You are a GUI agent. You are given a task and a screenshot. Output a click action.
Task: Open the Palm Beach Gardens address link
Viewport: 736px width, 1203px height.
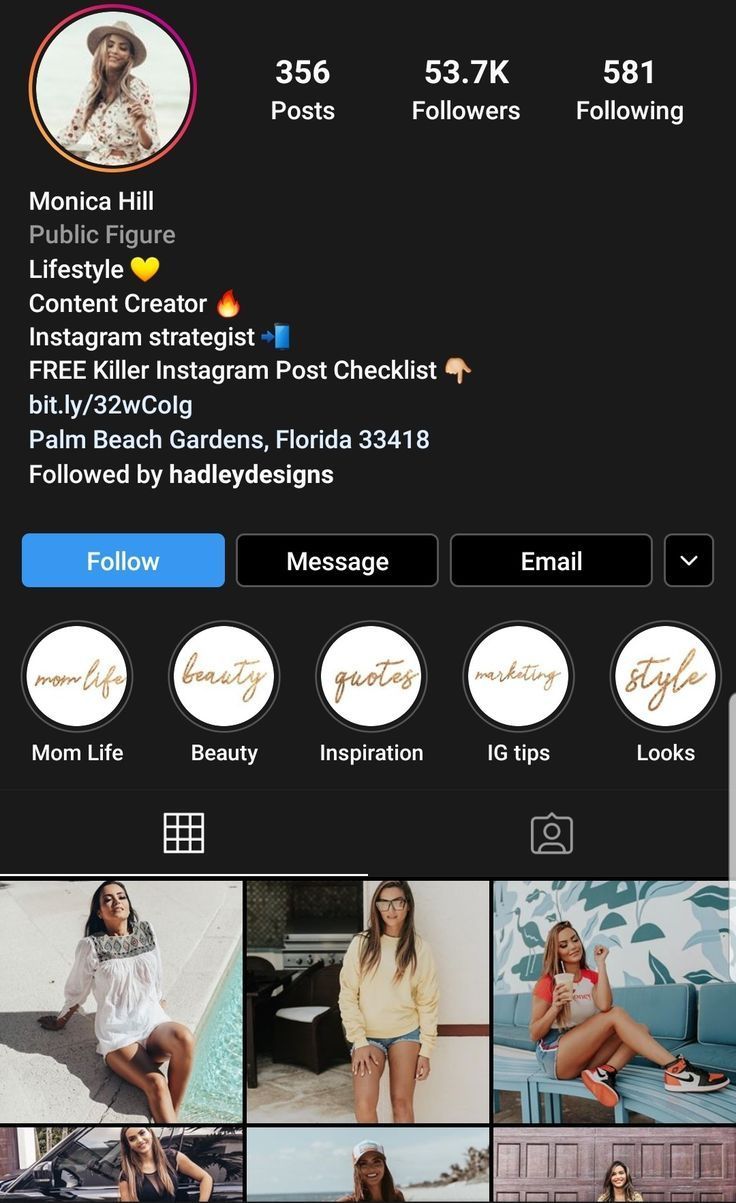click(229, 439)
